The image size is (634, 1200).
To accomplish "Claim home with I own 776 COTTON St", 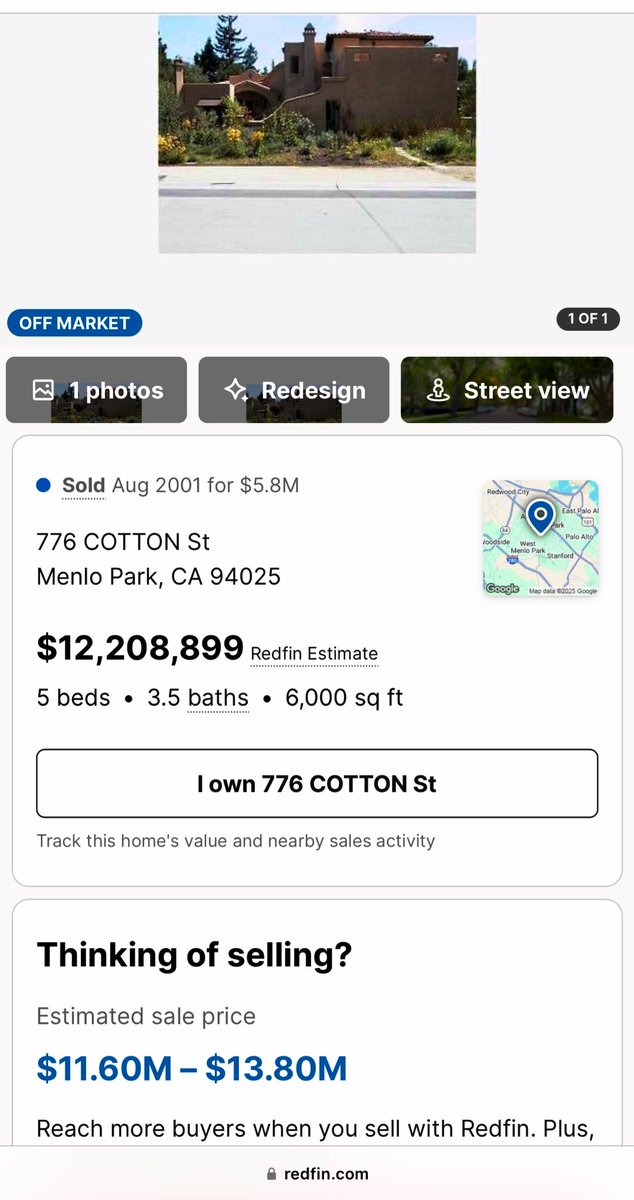I will [317, 784].
